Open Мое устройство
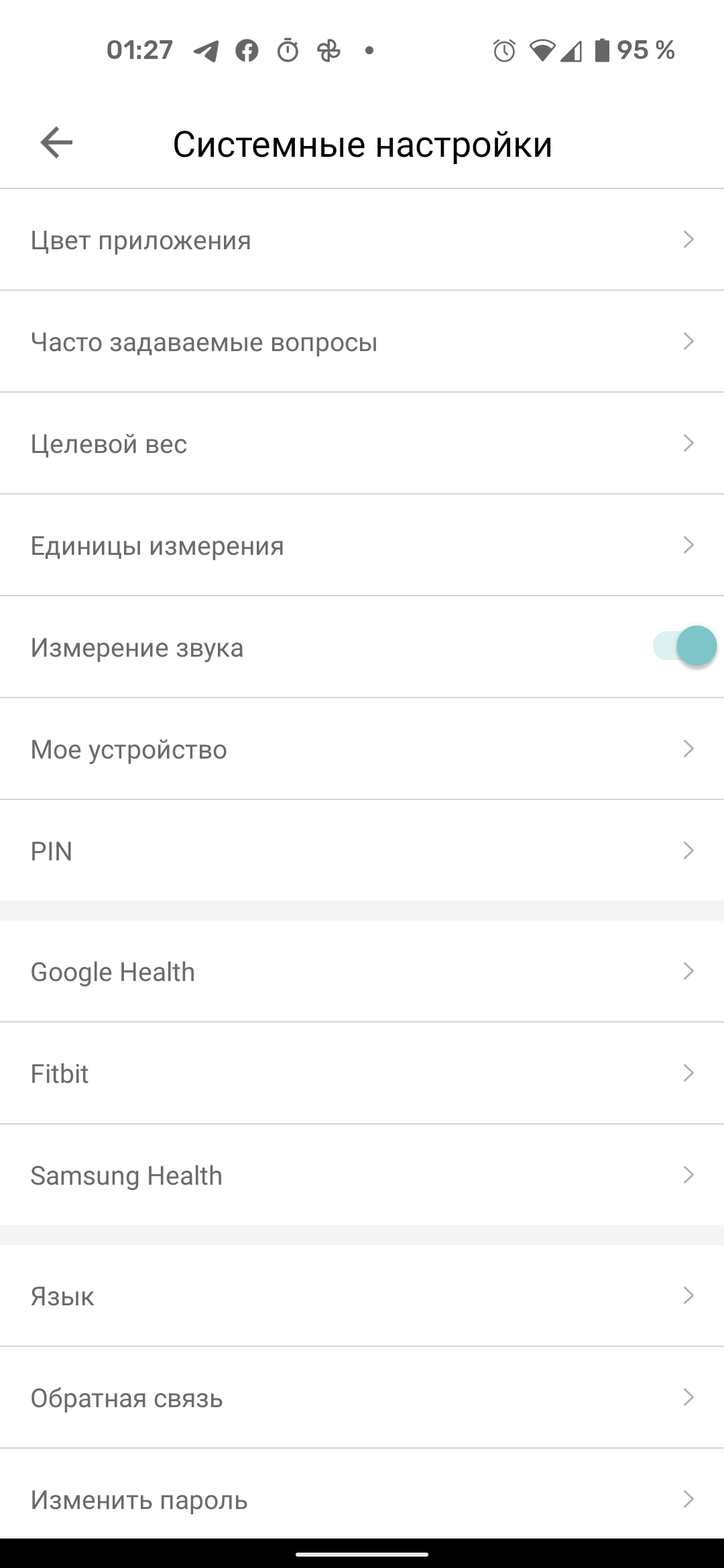Viewport: 724px width, 1568px height. pyautogui.click(x=362, y=749)
